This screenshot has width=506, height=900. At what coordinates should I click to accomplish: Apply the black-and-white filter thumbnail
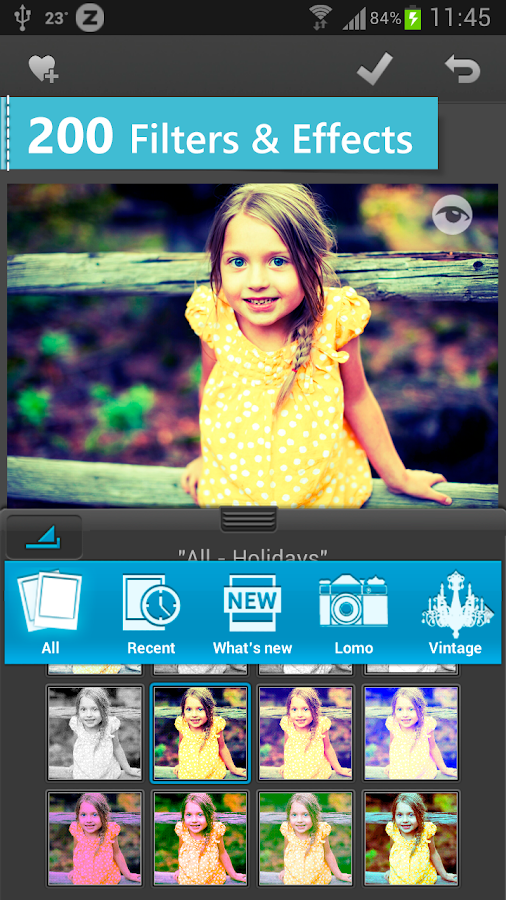(x=95, y=733)
